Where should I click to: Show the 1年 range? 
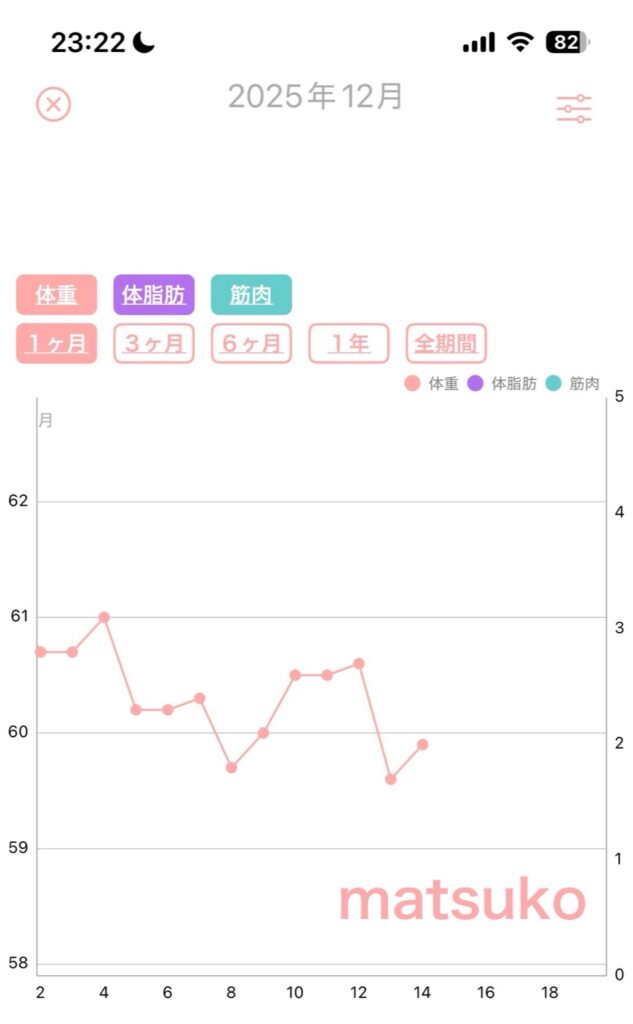(348, 344)
